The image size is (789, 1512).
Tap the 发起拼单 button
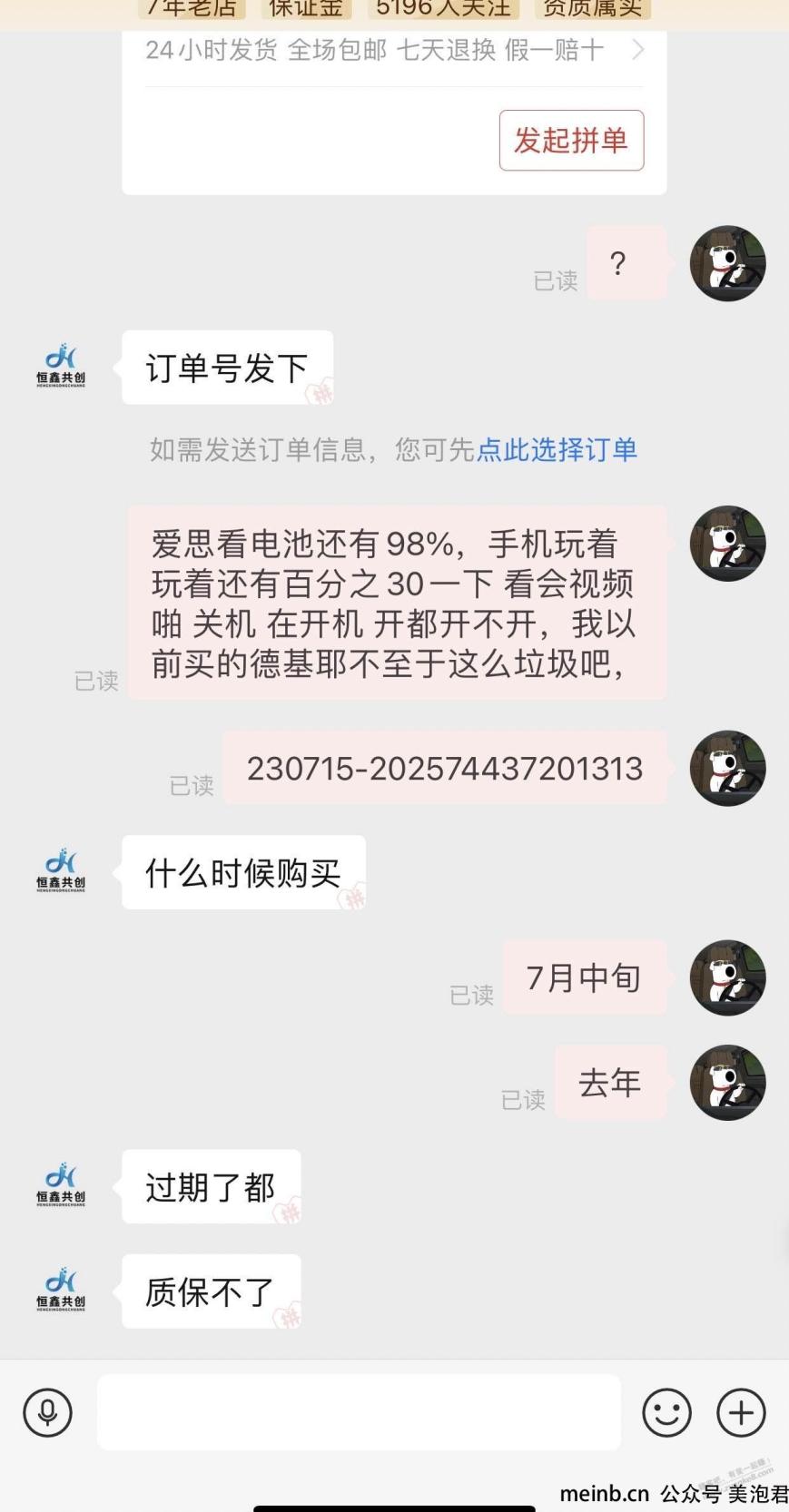(571, 140)
